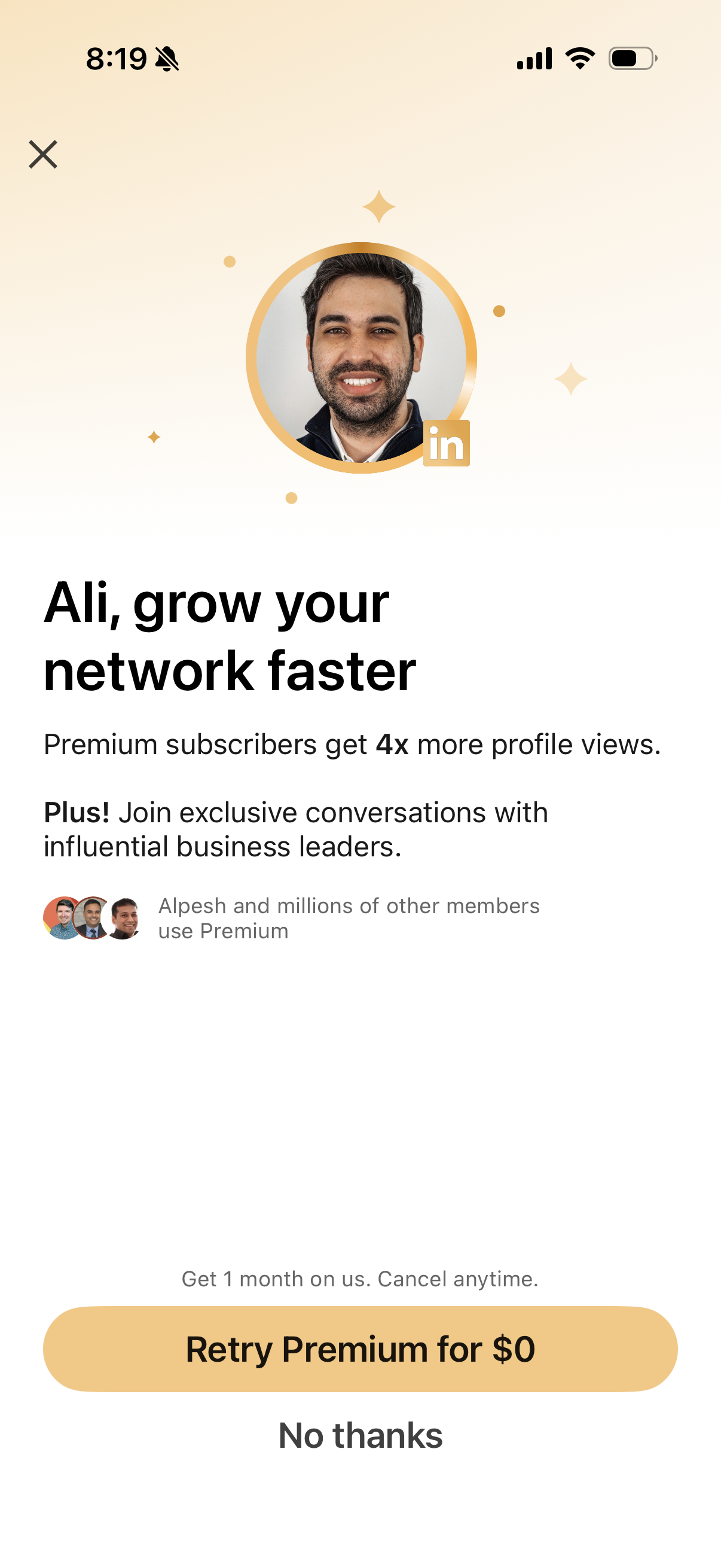Click the headline Ali, grow your network faster

230,636
